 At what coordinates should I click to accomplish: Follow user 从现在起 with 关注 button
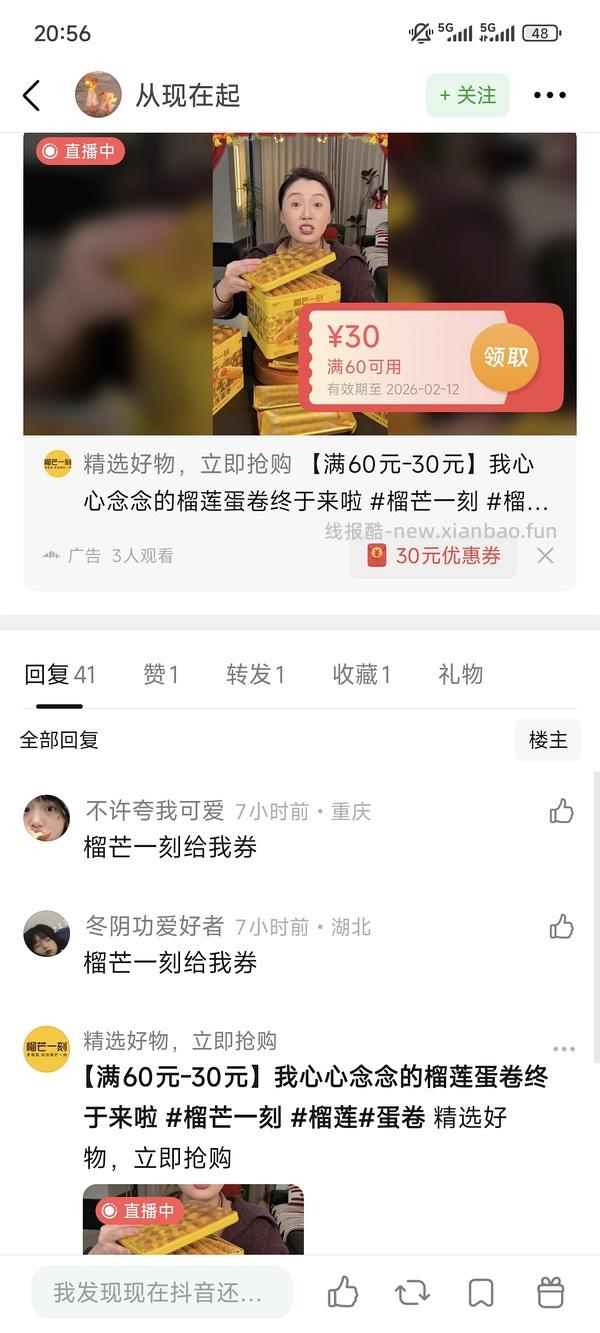point(467,95)
